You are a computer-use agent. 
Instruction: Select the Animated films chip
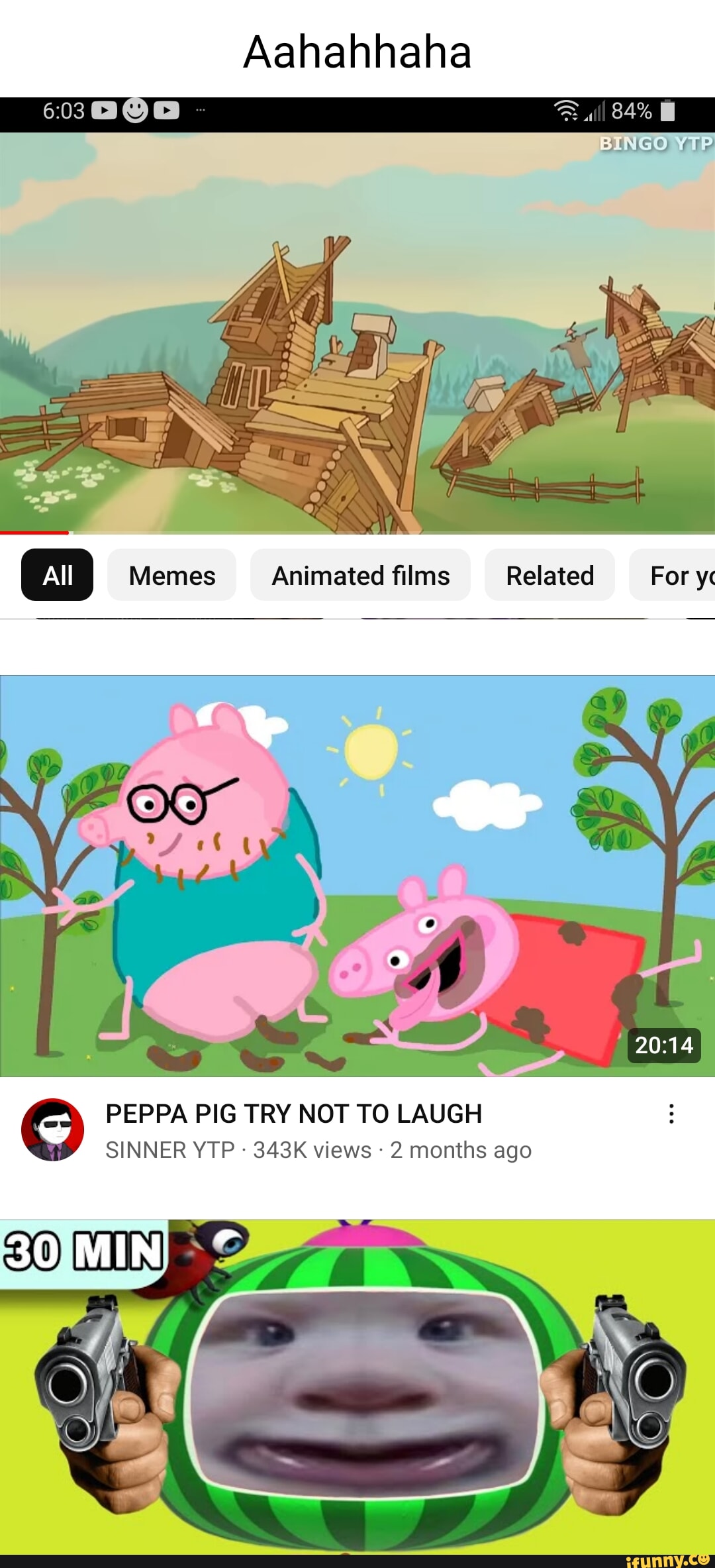360,575
